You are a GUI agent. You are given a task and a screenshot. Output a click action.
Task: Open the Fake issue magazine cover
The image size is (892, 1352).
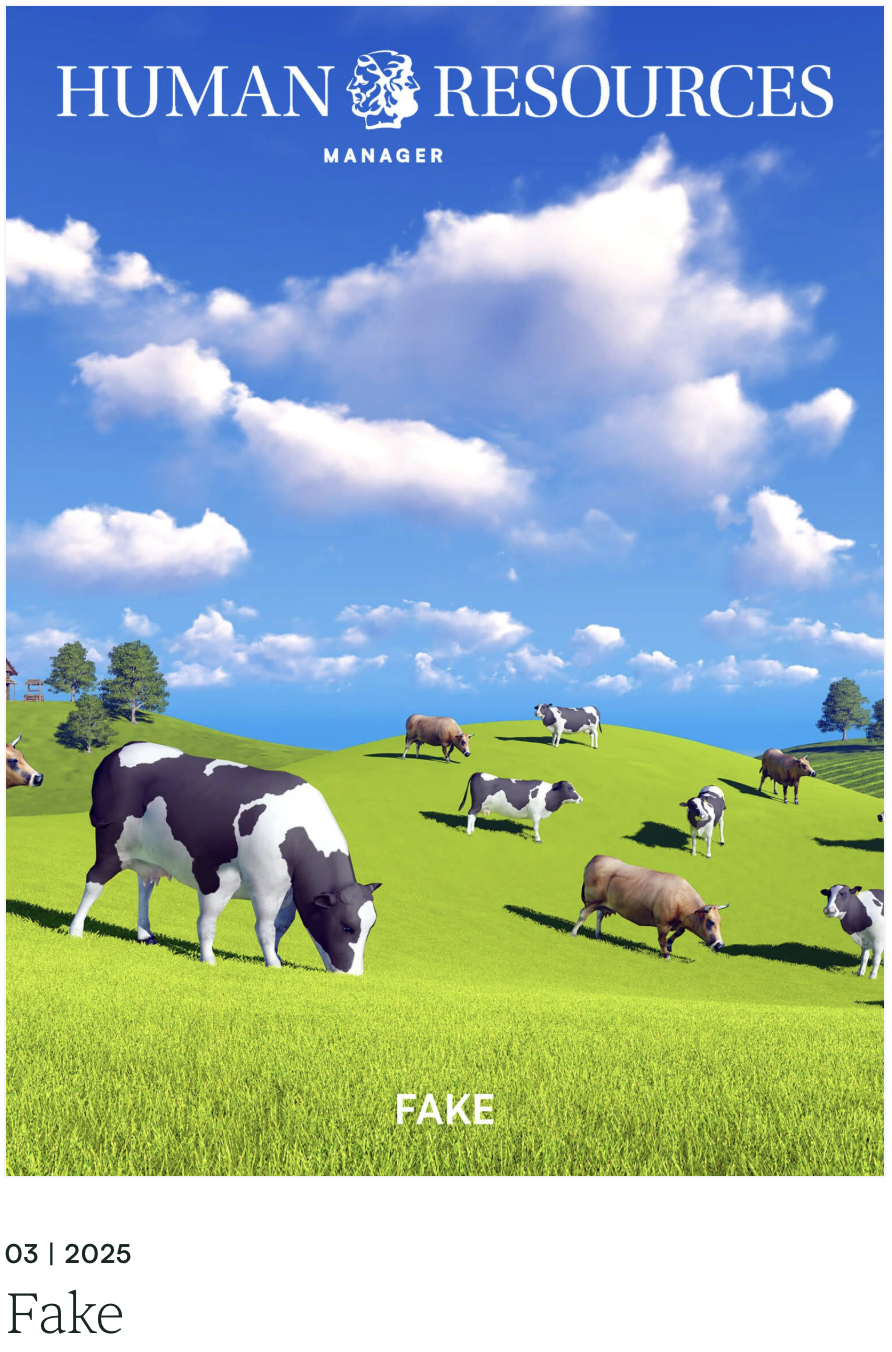pos(445,590)
